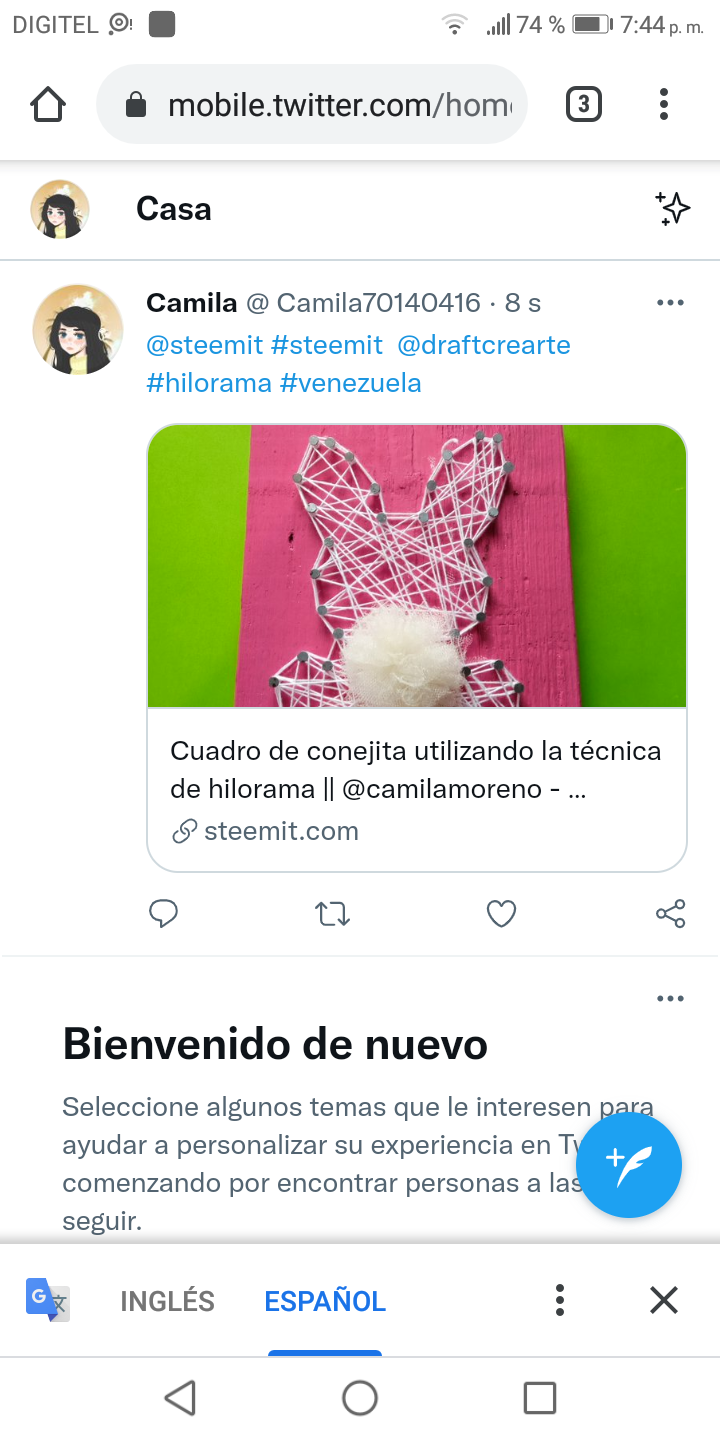Compose a new tweet

[x=629, y=1165]
